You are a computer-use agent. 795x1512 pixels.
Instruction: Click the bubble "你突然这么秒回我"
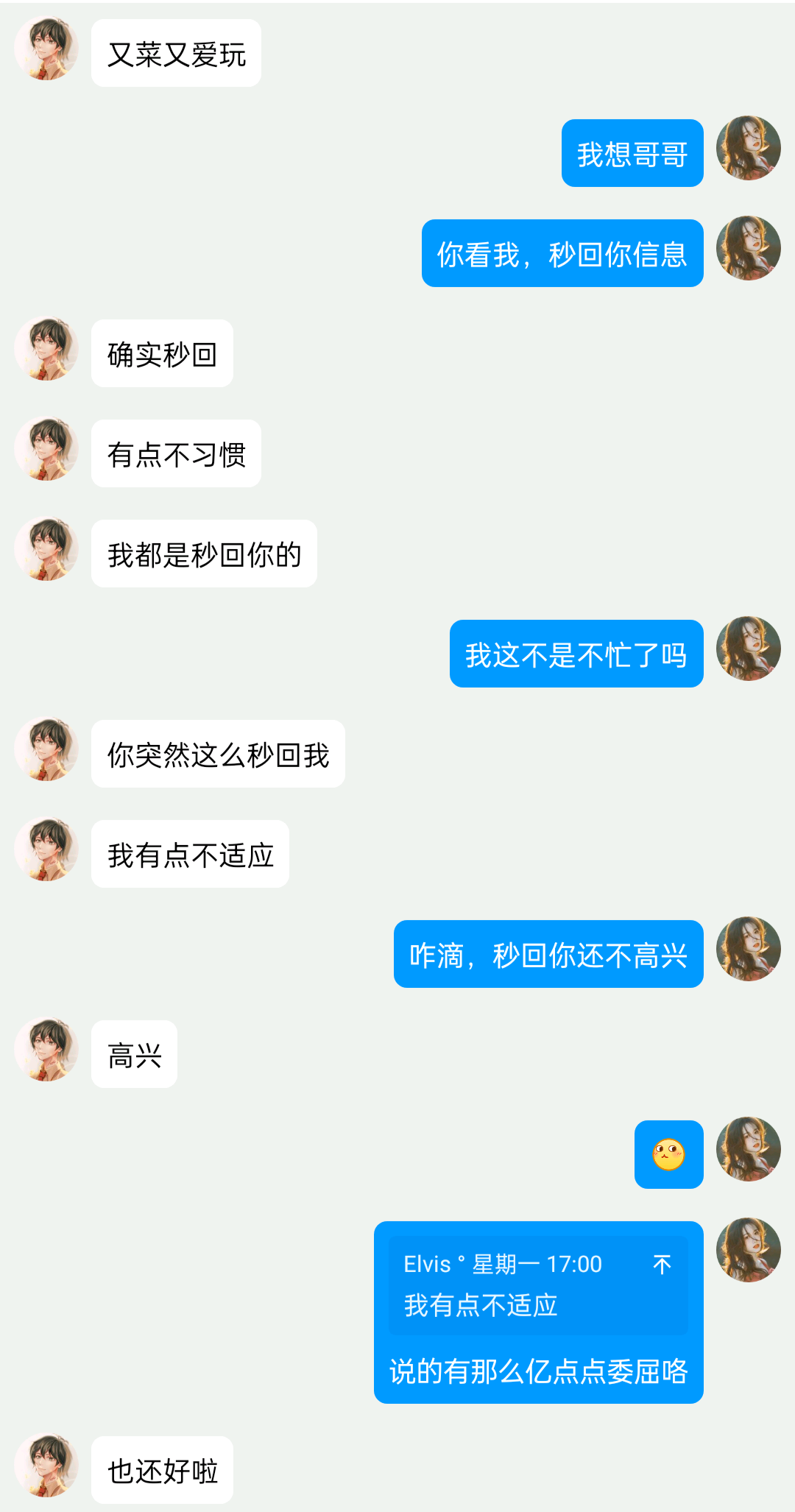click(x=218, y=753)
